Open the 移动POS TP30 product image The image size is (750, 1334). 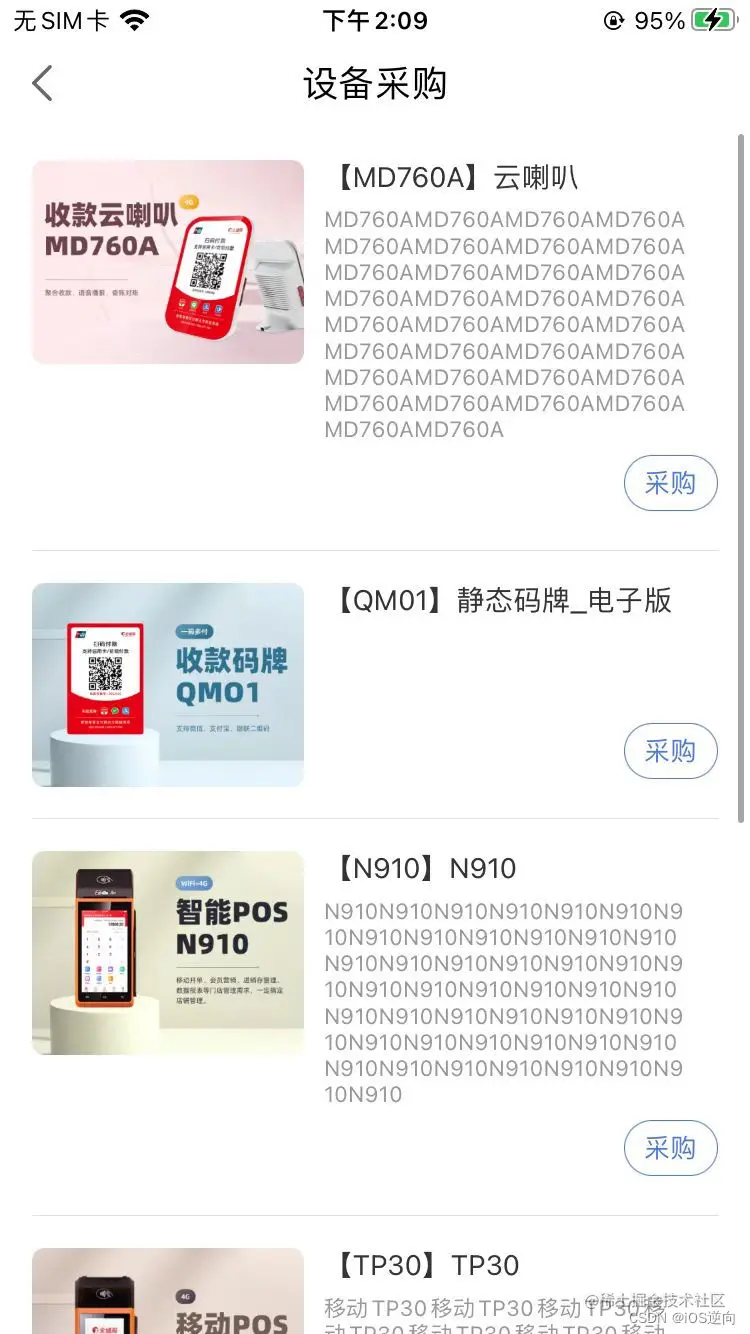pyautogui.click(x=168, y=1292)
